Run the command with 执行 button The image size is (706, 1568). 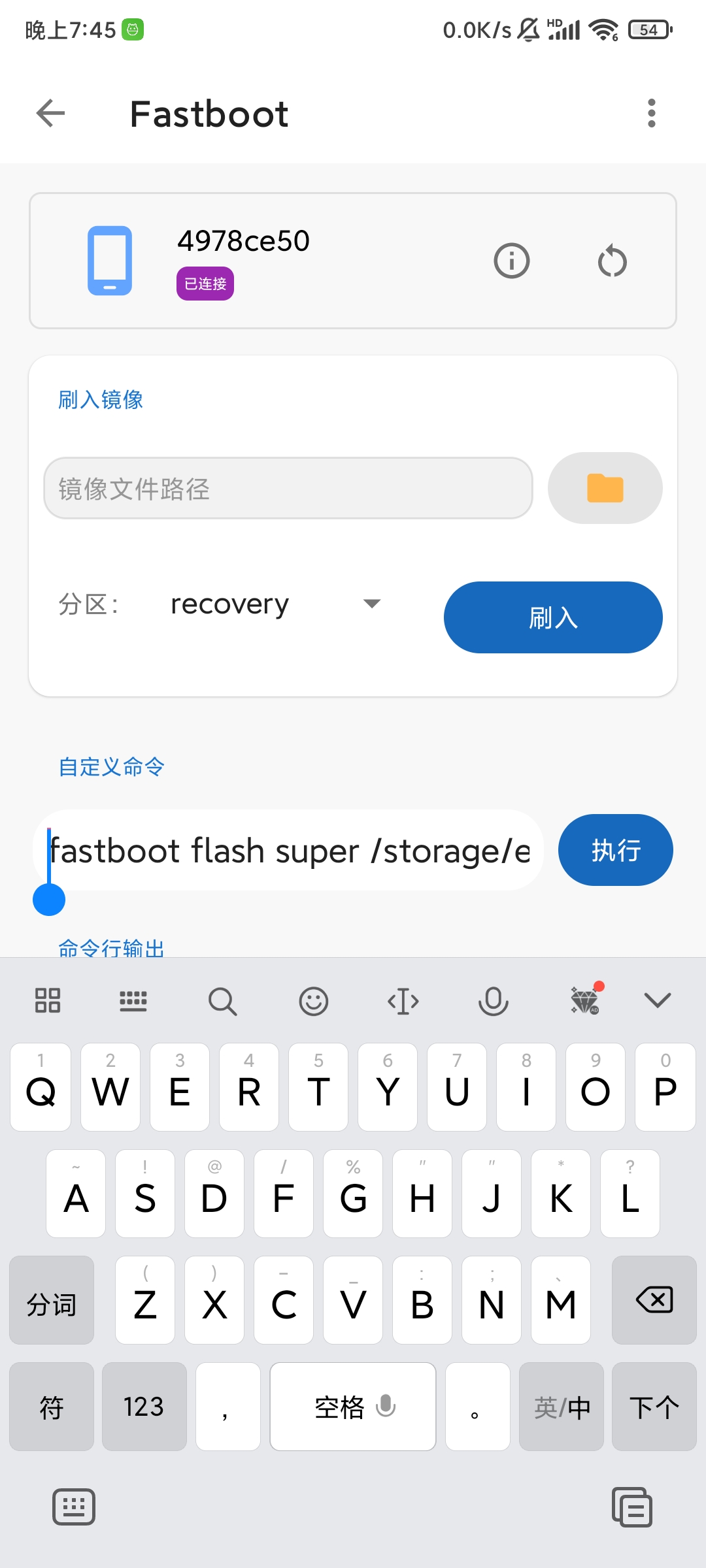(615, 850)
